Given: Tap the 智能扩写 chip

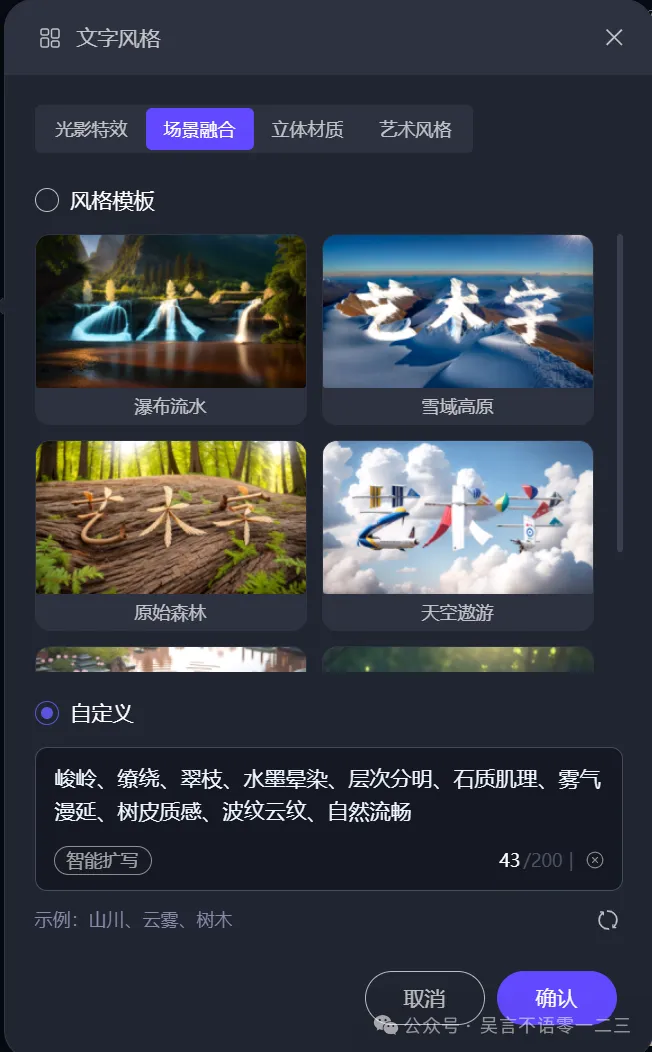Looking at the screenshot, I should 103,860.
